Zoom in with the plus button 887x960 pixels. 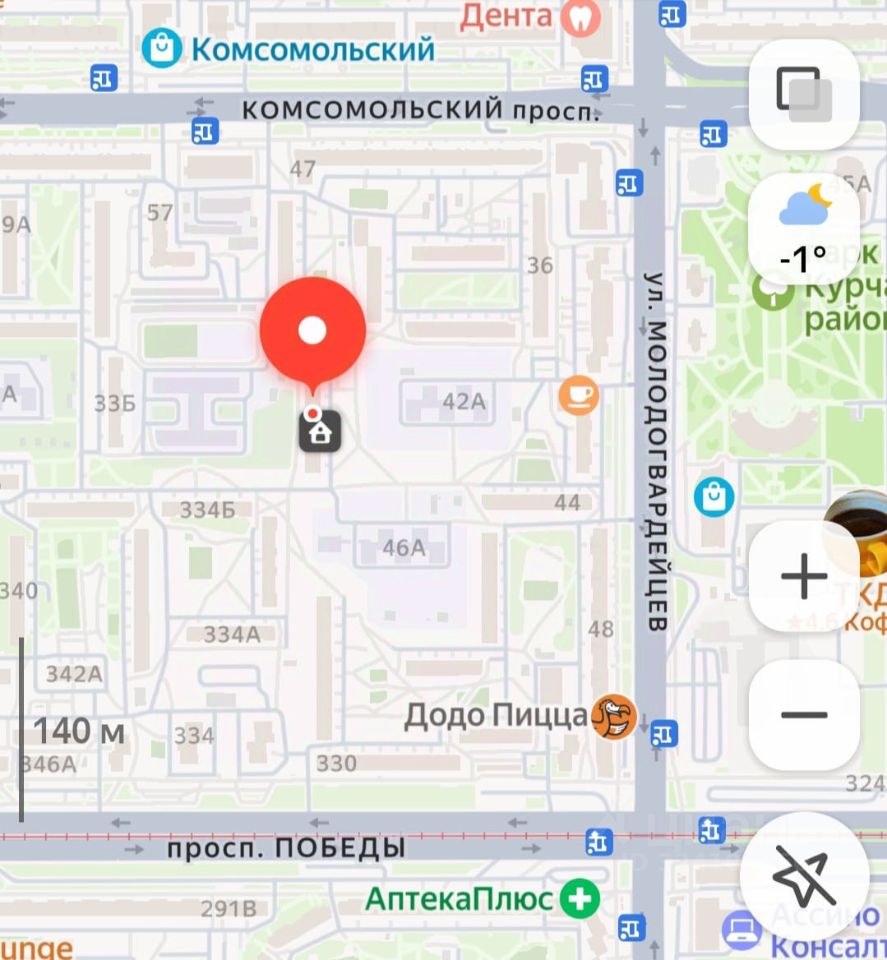[x=803, y=576]
